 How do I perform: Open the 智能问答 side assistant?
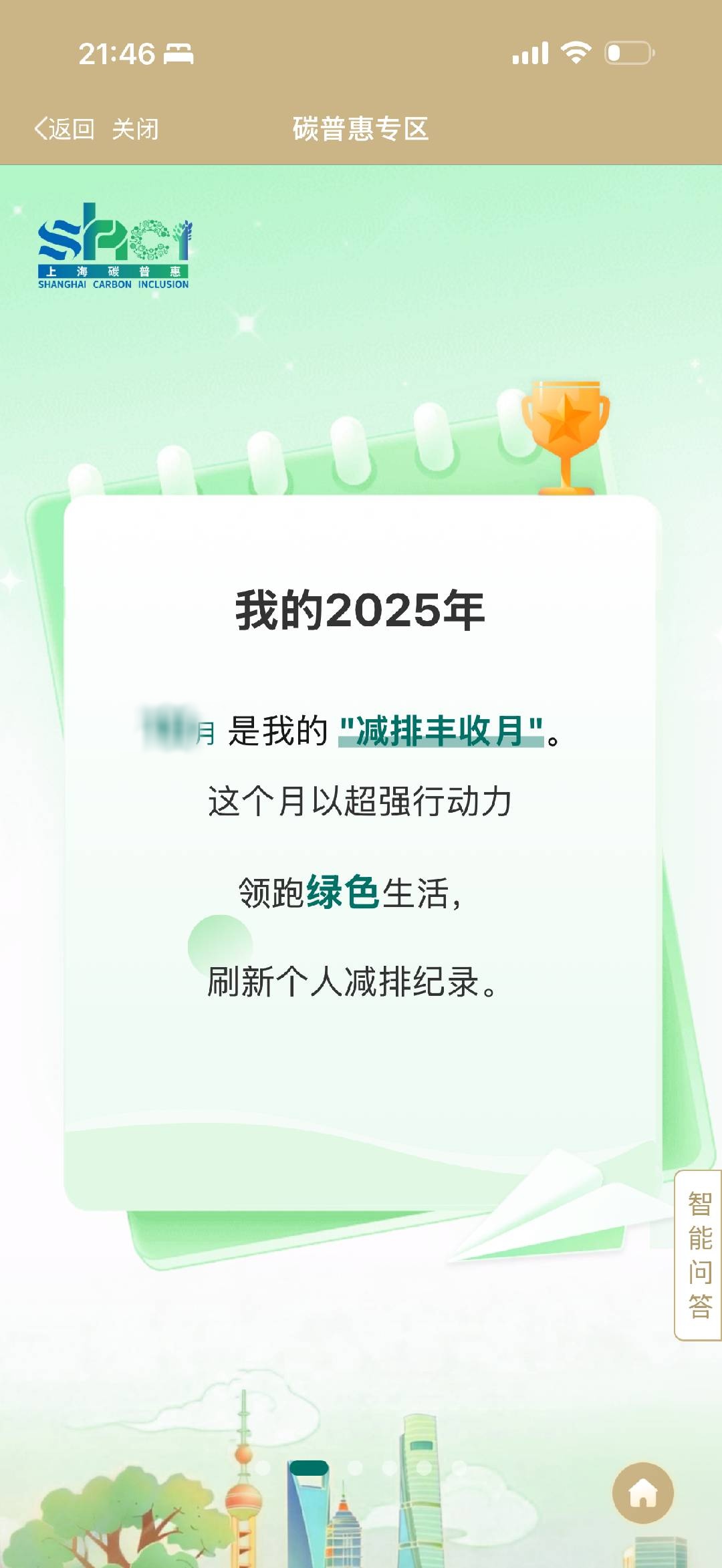[x=699, y=1255]
